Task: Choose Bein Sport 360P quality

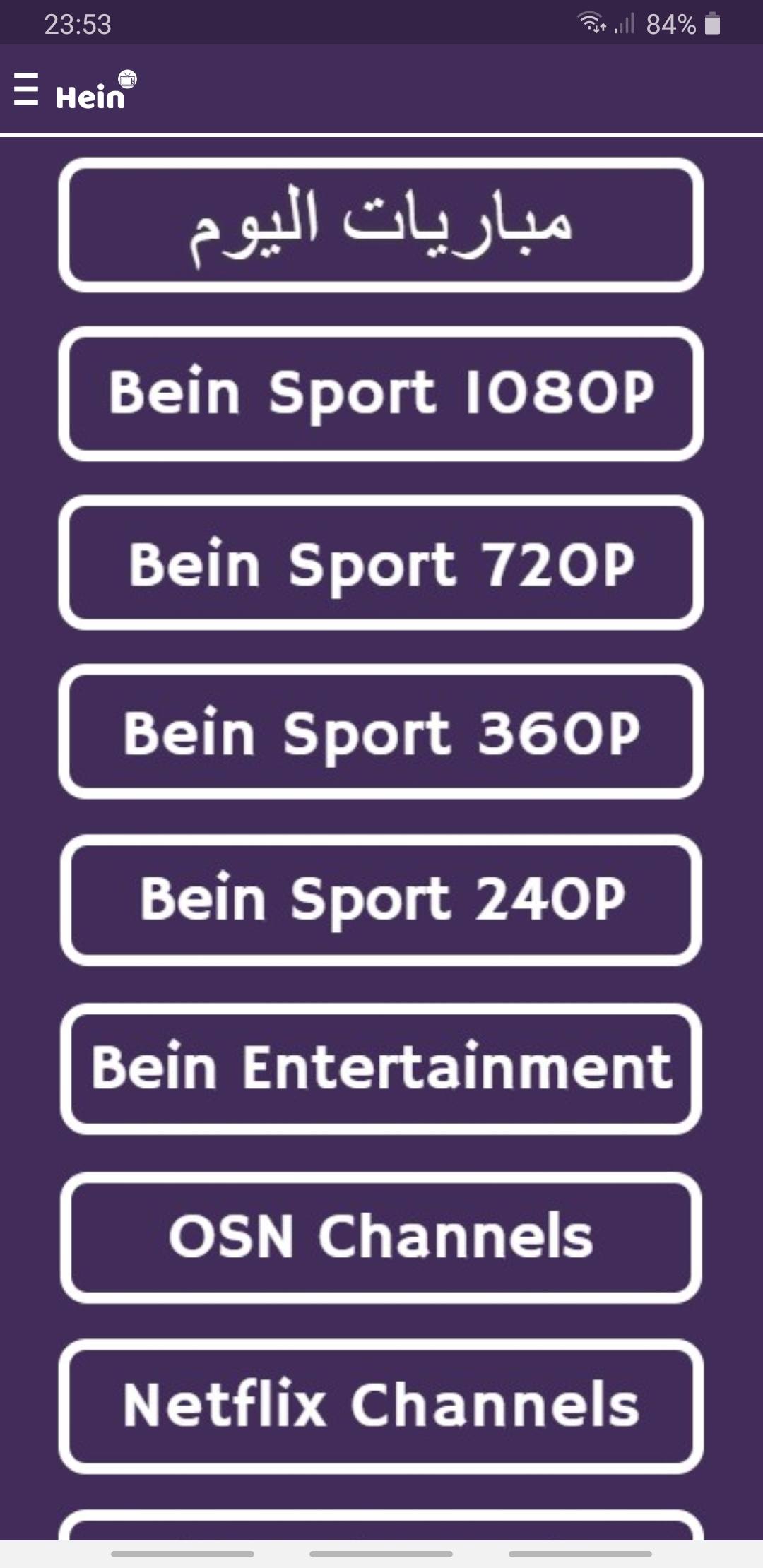Action: coord(381,732)
